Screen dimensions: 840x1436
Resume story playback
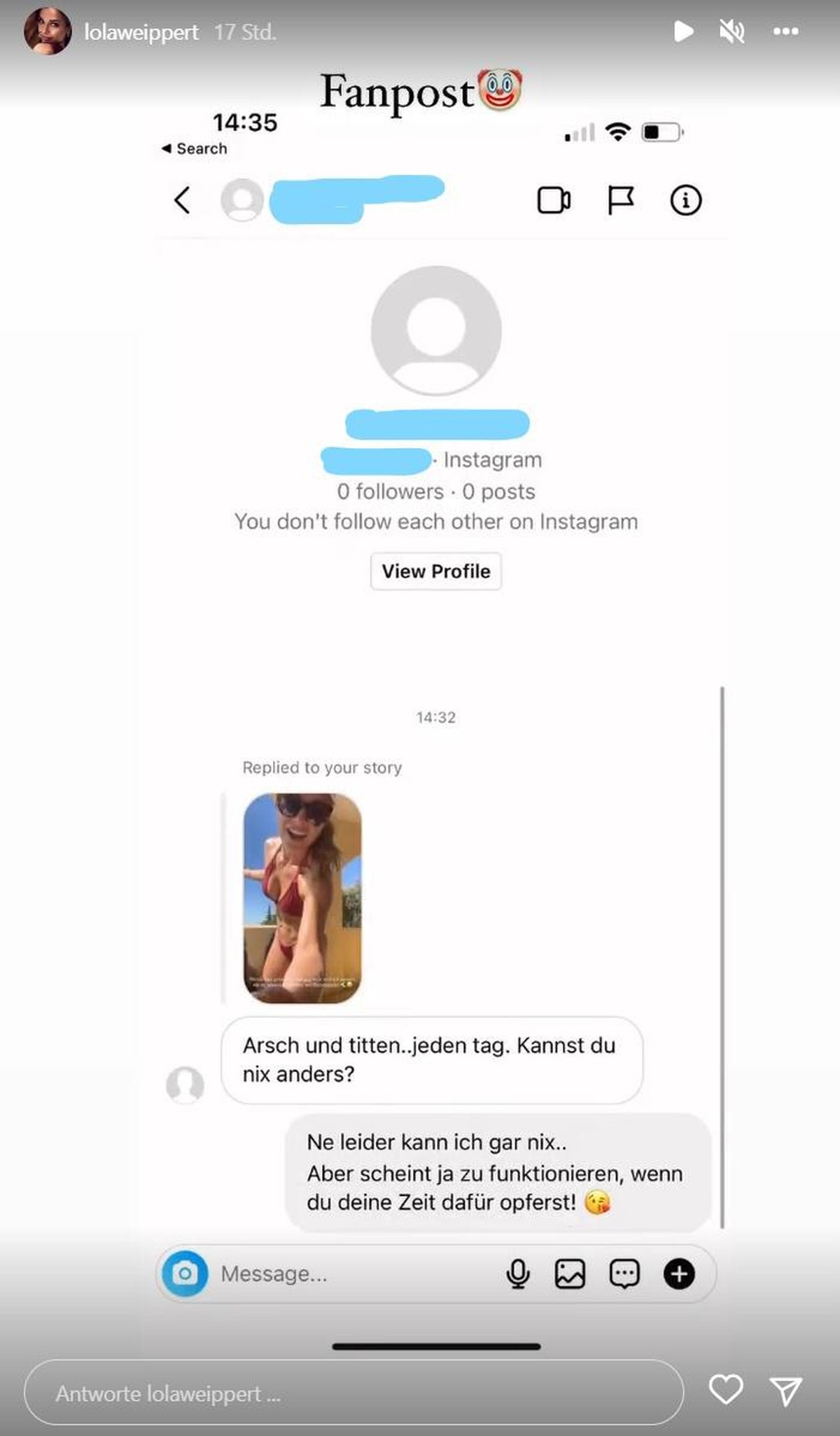point(683,32)
